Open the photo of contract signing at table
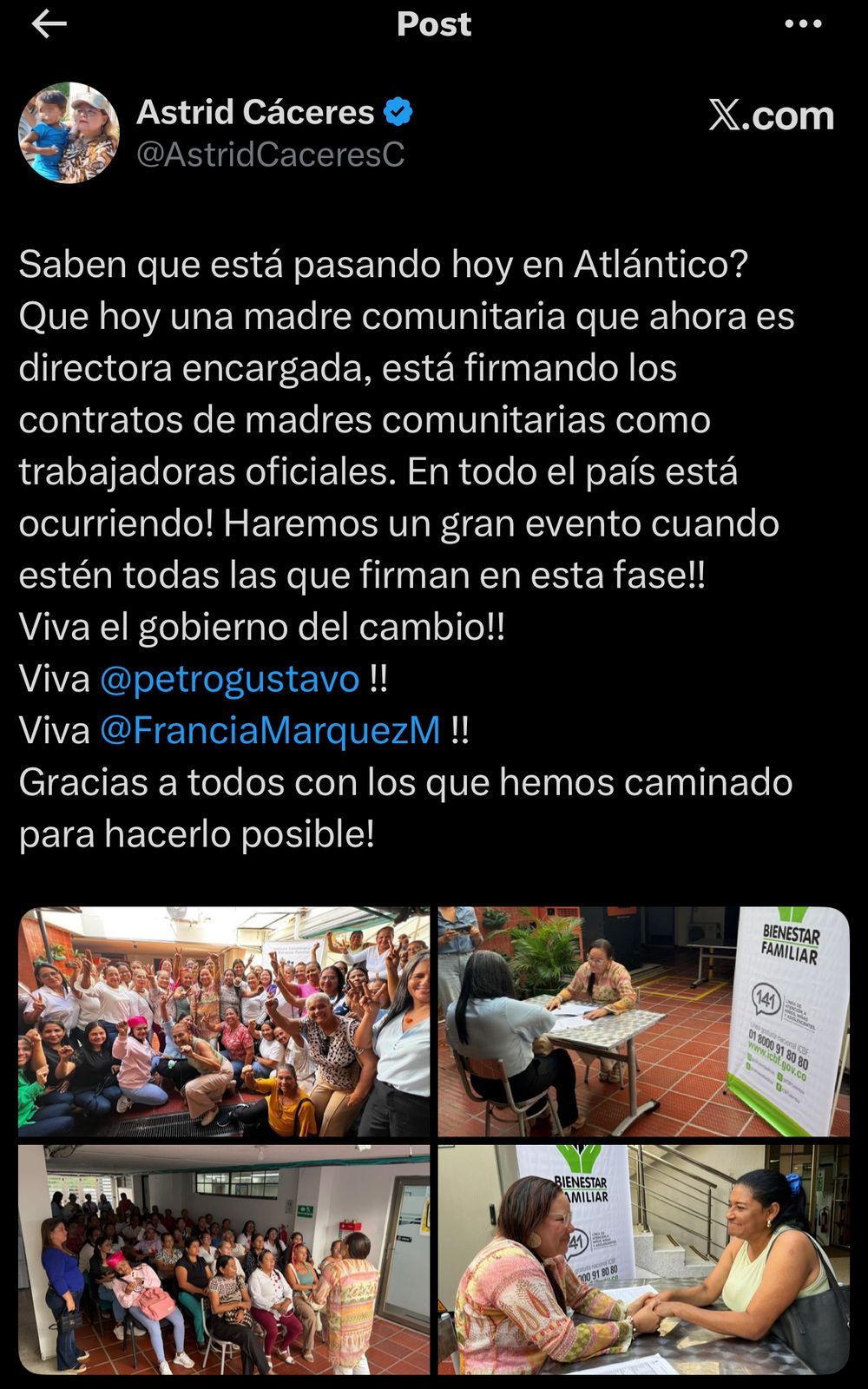868x1389 pixels. pyautogui.click(x=643, y=1022)
